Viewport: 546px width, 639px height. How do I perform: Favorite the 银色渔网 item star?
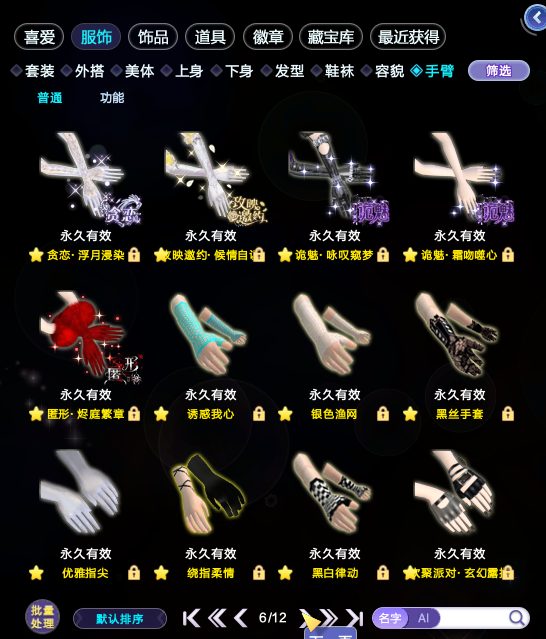click(x=285, y=414)
